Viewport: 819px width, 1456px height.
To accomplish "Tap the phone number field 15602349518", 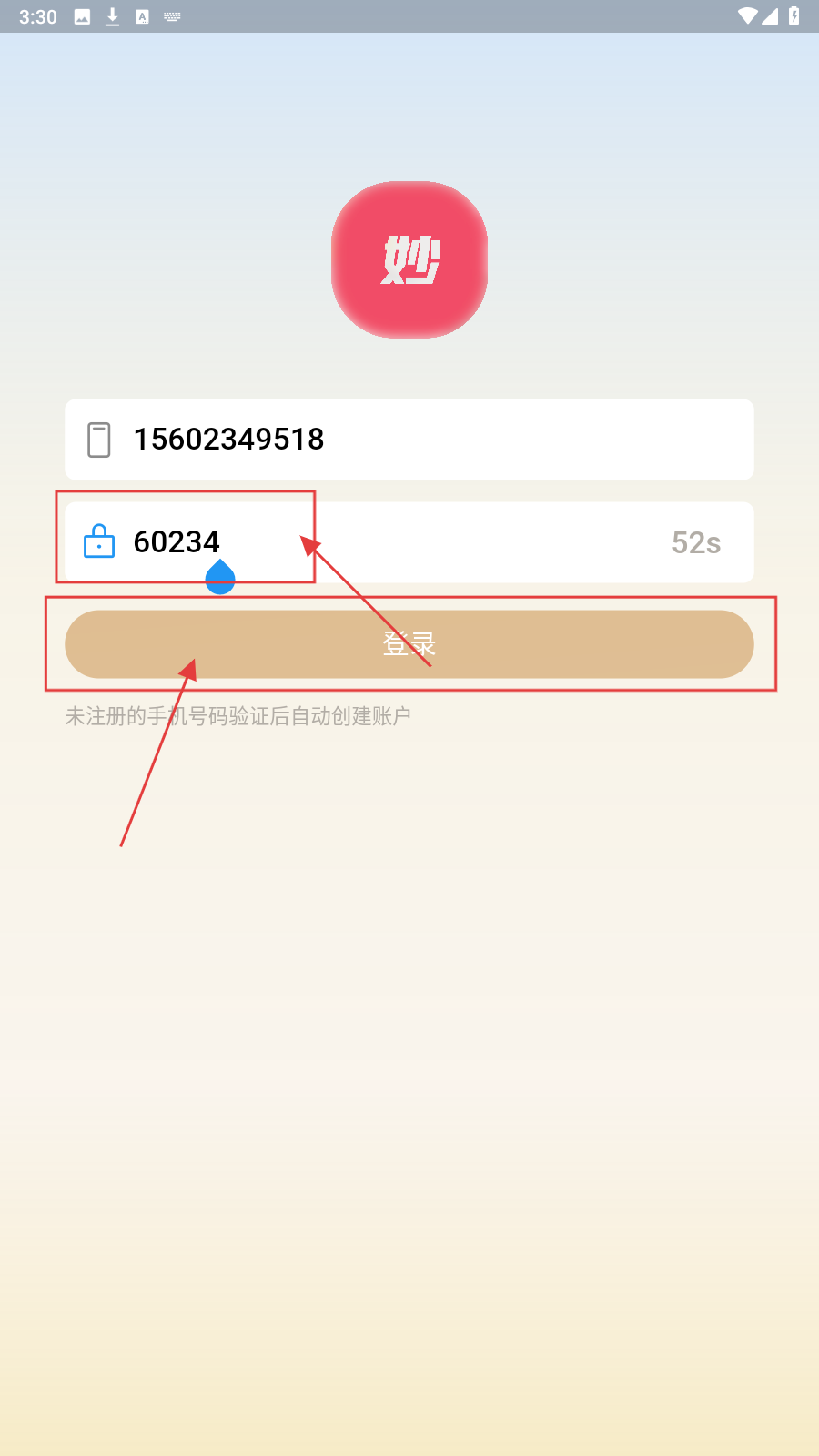I will [x=409, y=440].
